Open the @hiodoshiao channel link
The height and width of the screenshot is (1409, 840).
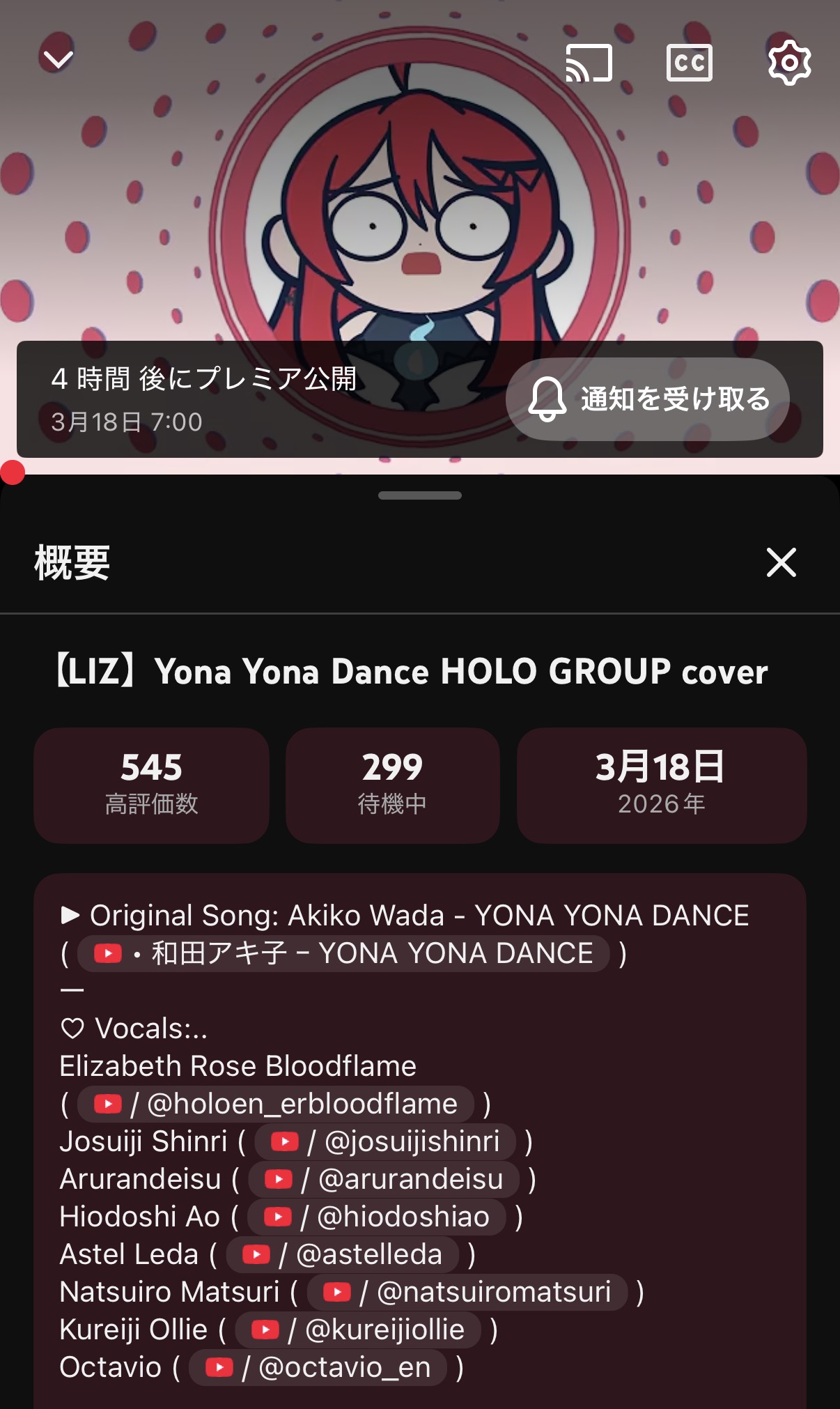point(377,1217)
